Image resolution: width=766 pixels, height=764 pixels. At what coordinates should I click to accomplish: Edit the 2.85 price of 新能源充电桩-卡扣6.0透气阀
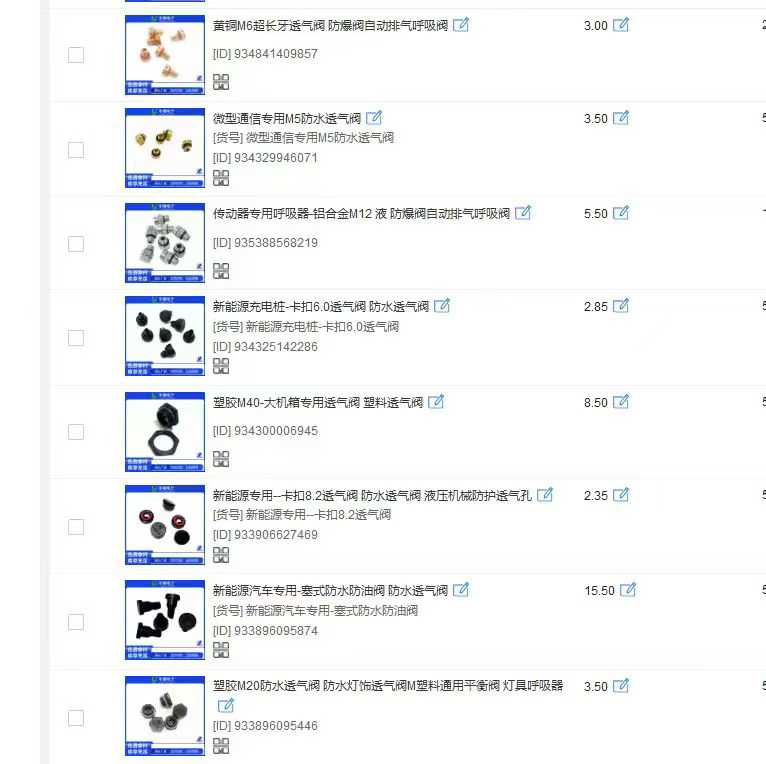tap(621, 306)
